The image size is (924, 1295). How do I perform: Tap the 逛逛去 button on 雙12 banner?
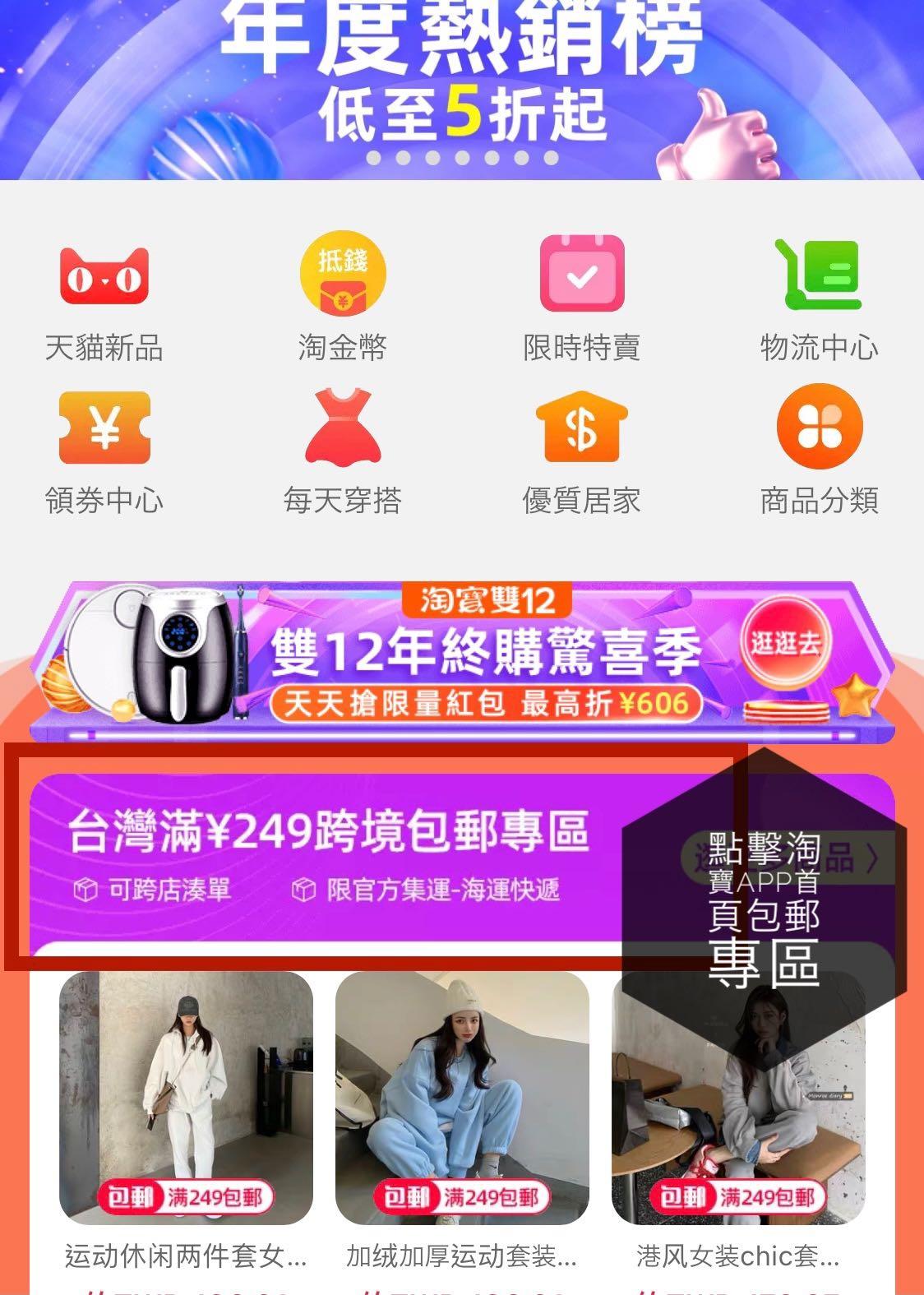784,643
